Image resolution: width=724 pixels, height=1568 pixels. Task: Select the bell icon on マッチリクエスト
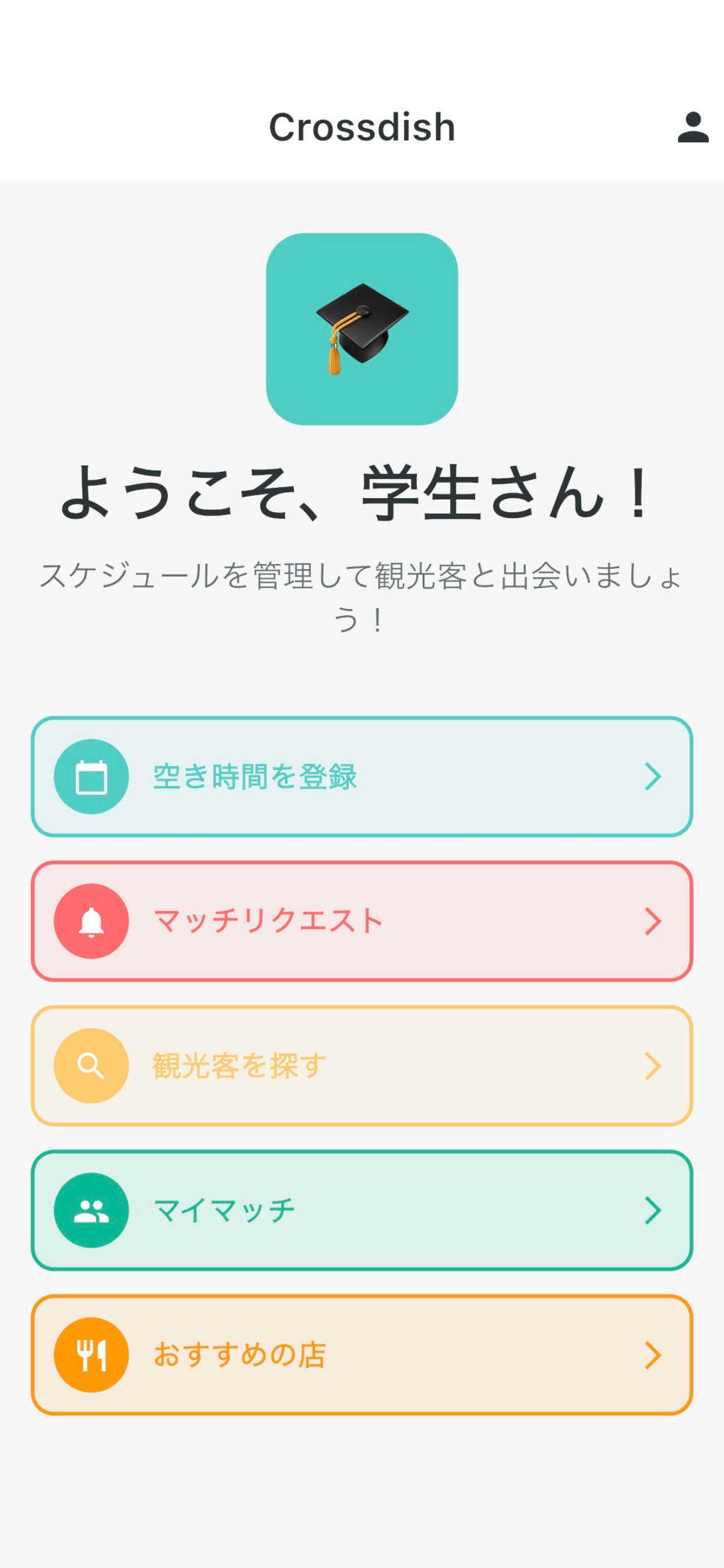pyautogui.click(x=91, y=922)
